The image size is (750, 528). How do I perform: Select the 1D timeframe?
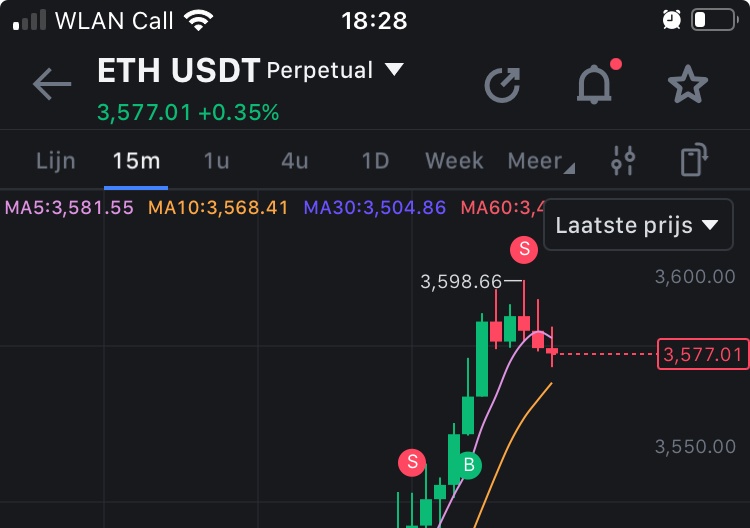click(375, 161)
